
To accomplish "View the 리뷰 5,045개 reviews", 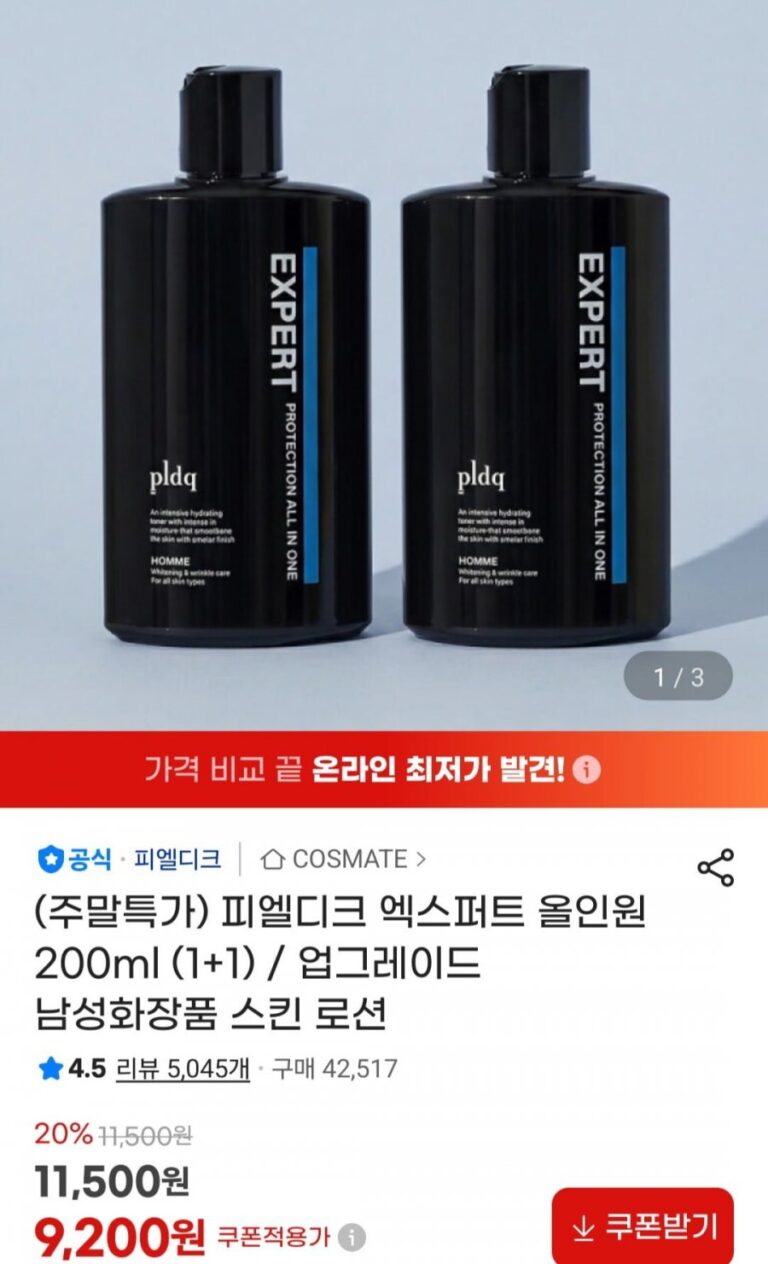I will (x=183, y=1069).
